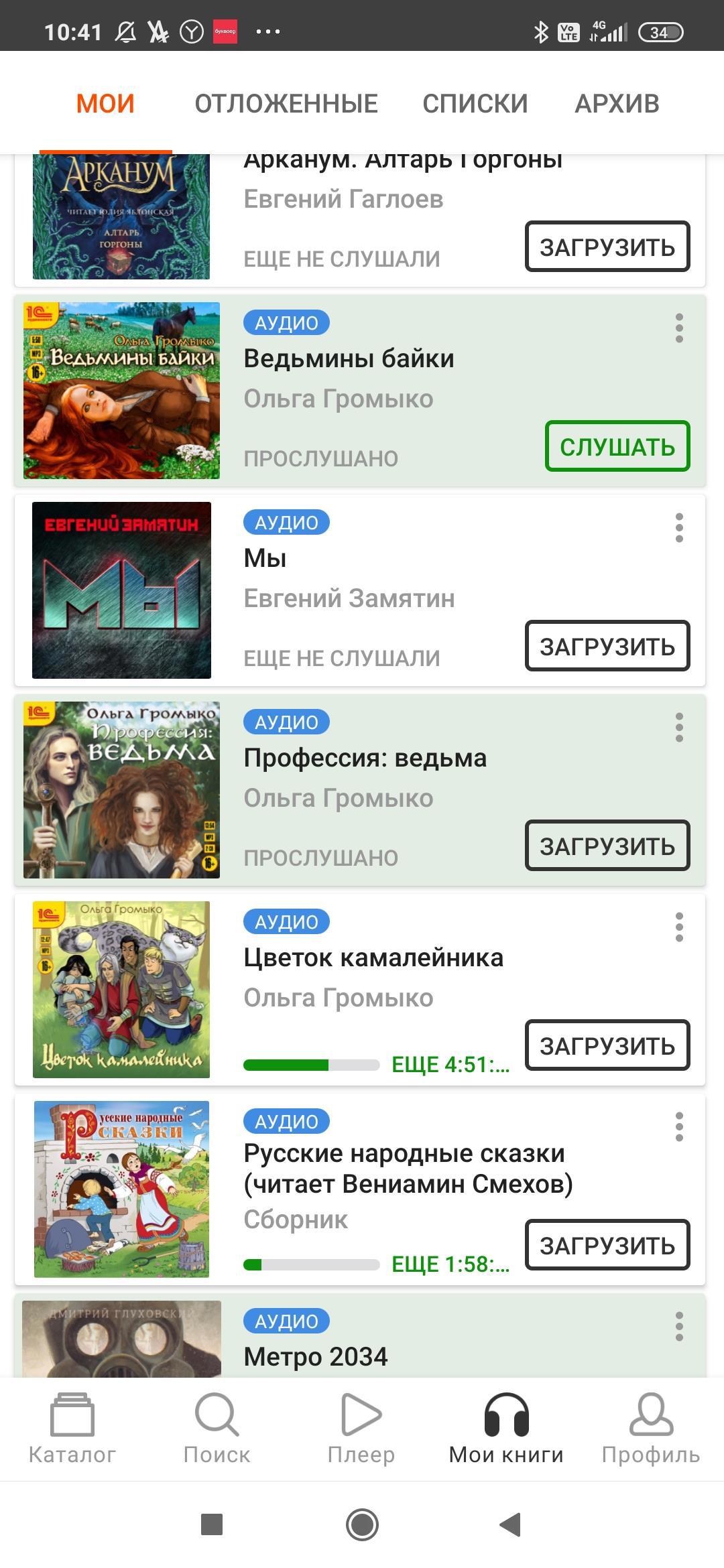Go to the Каталог section

click(72, 1429)
